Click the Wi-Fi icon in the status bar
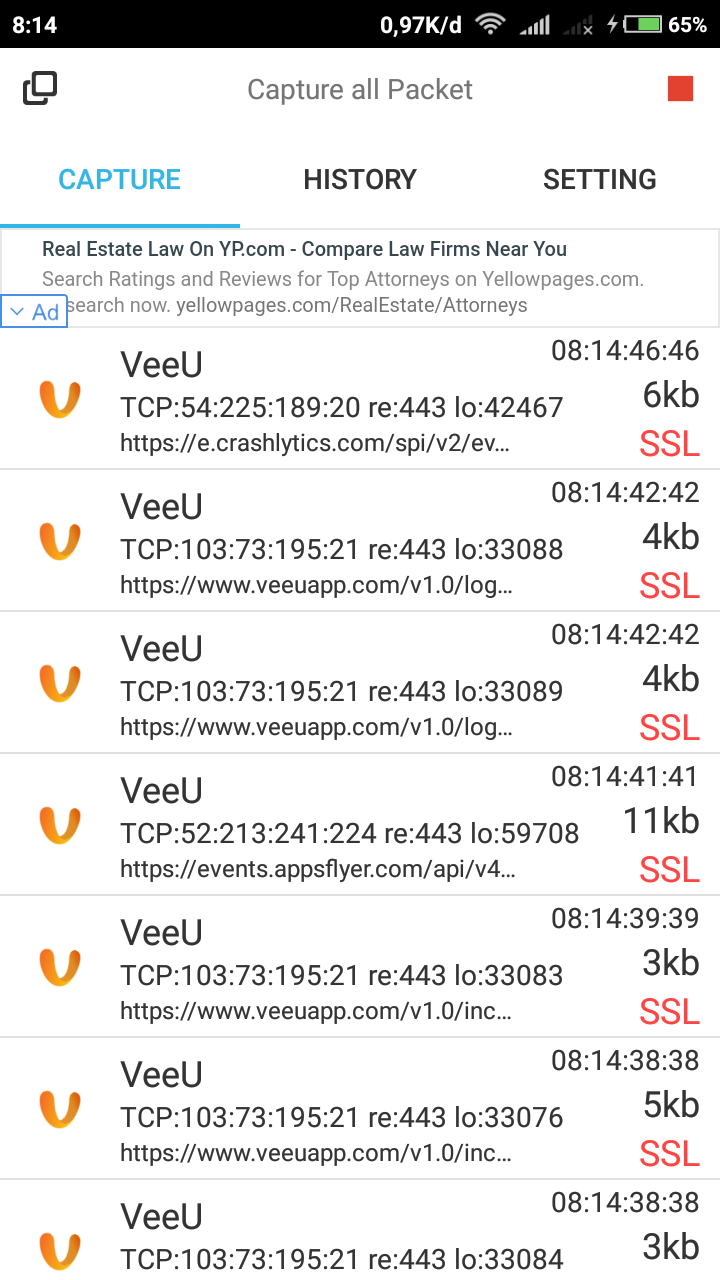 (490, 23)
